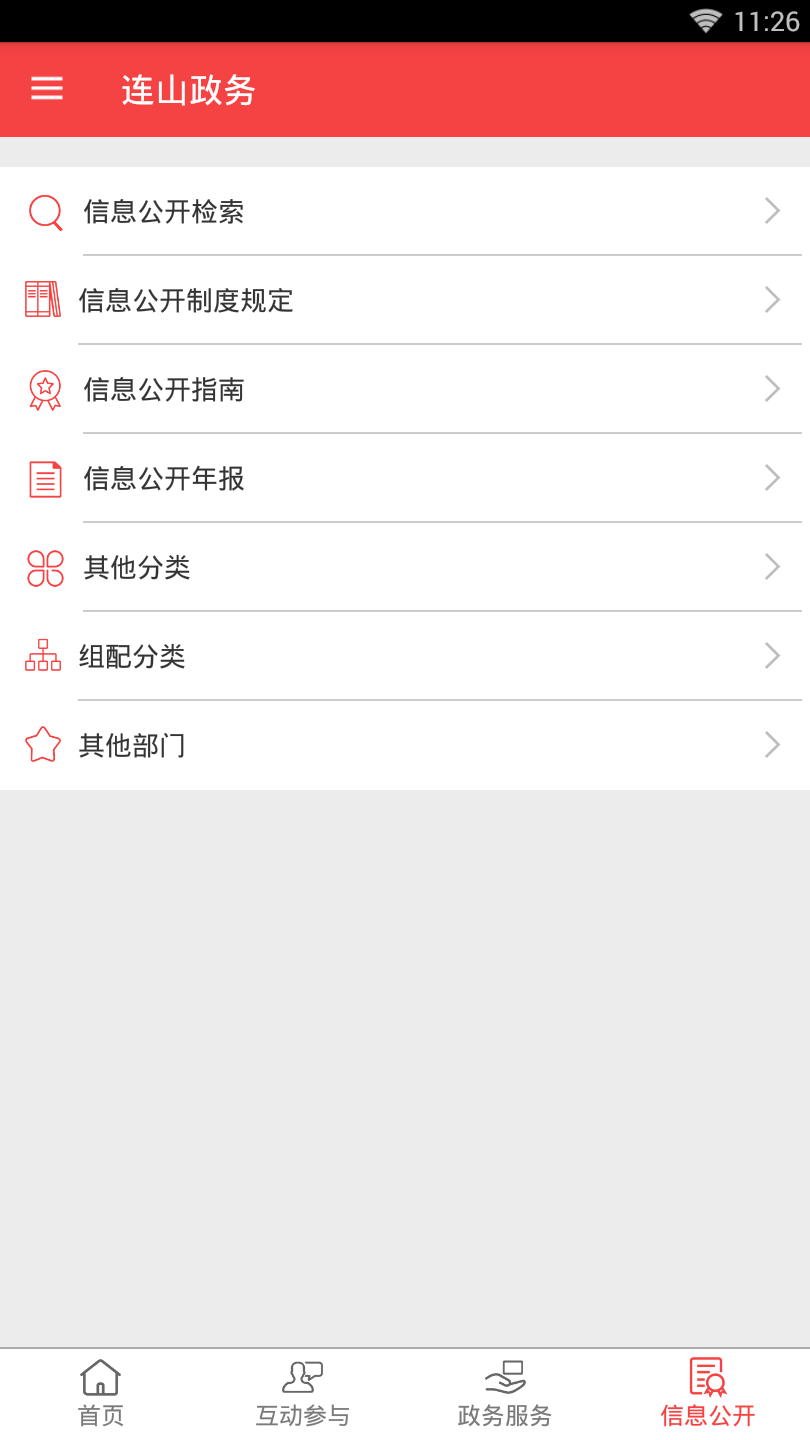This screenshot has width=810, height=1440.
Task: Switch to the 政务服务 tab
Action: point(505,1394)
